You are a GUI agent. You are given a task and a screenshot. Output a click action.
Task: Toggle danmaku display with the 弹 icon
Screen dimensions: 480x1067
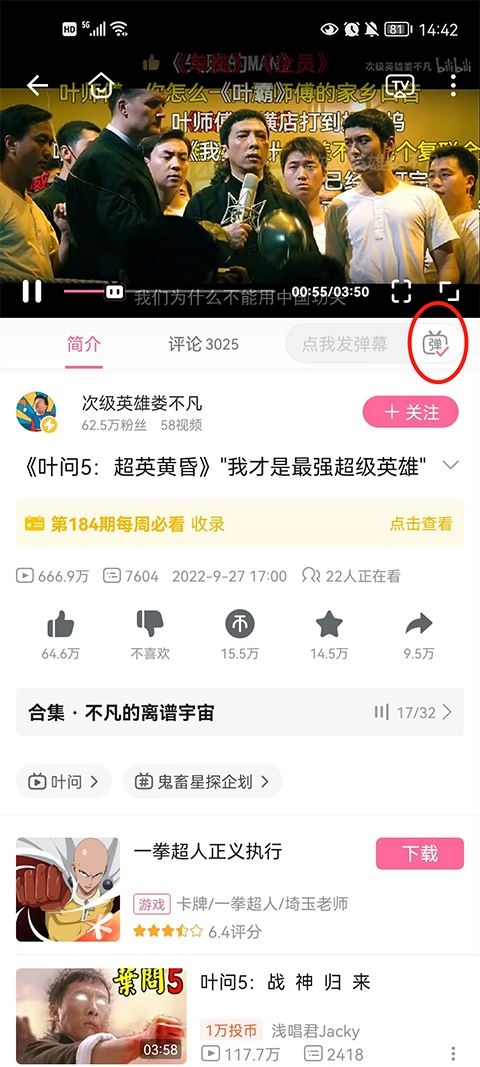pyautogui.click(x=436, y=344)
